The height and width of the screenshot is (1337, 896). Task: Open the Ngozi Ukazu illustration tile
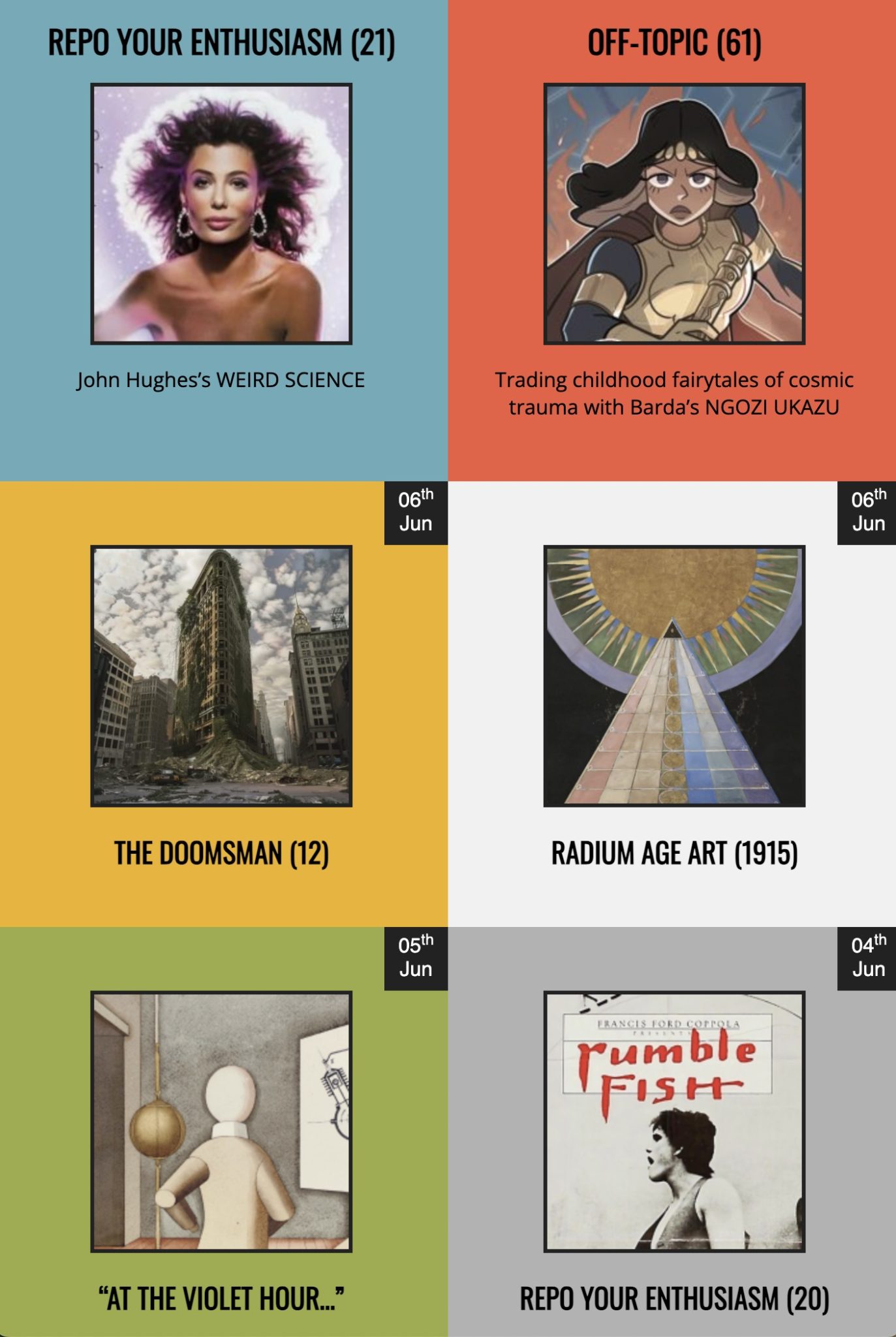674,213
